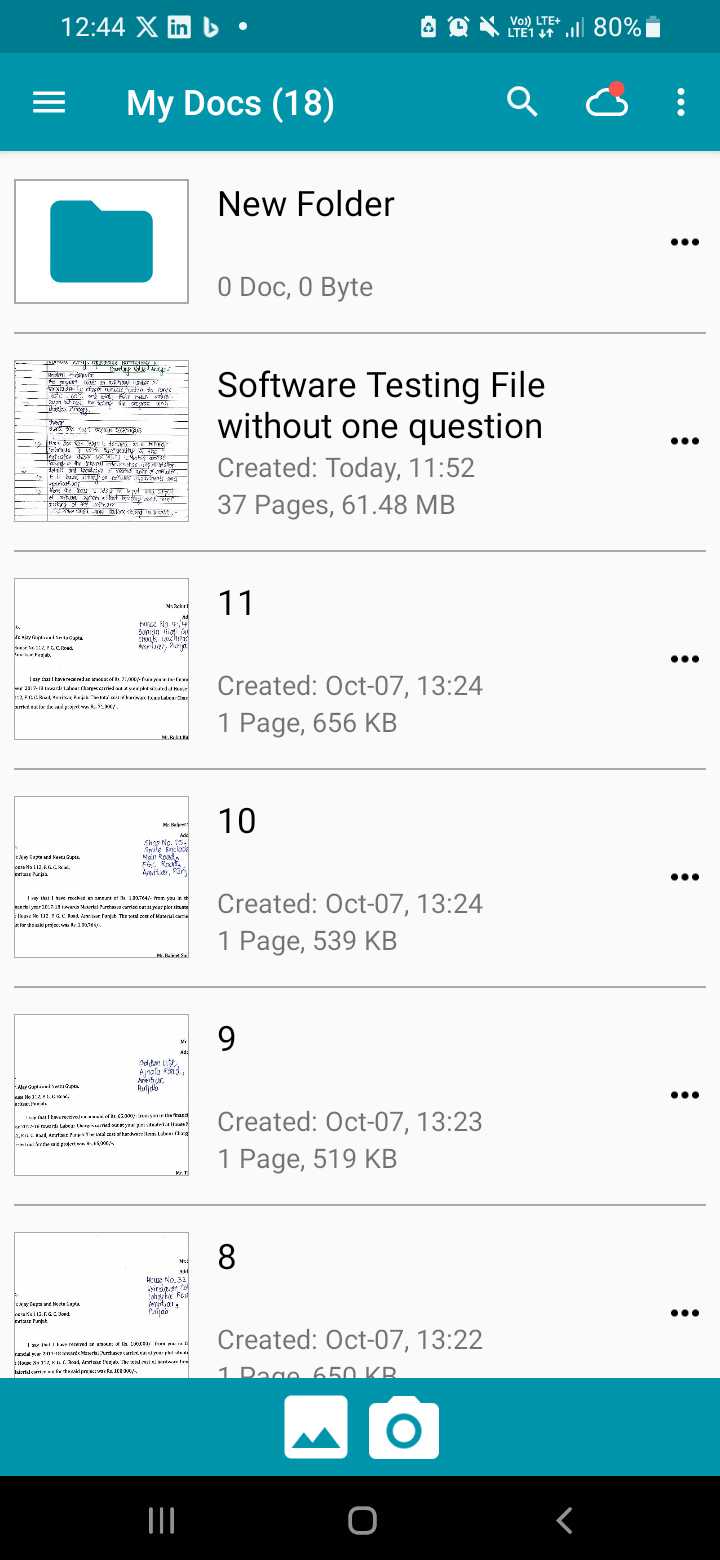720x1560 pixels.
Task: Open cloud sync settings
Action: 606,102
